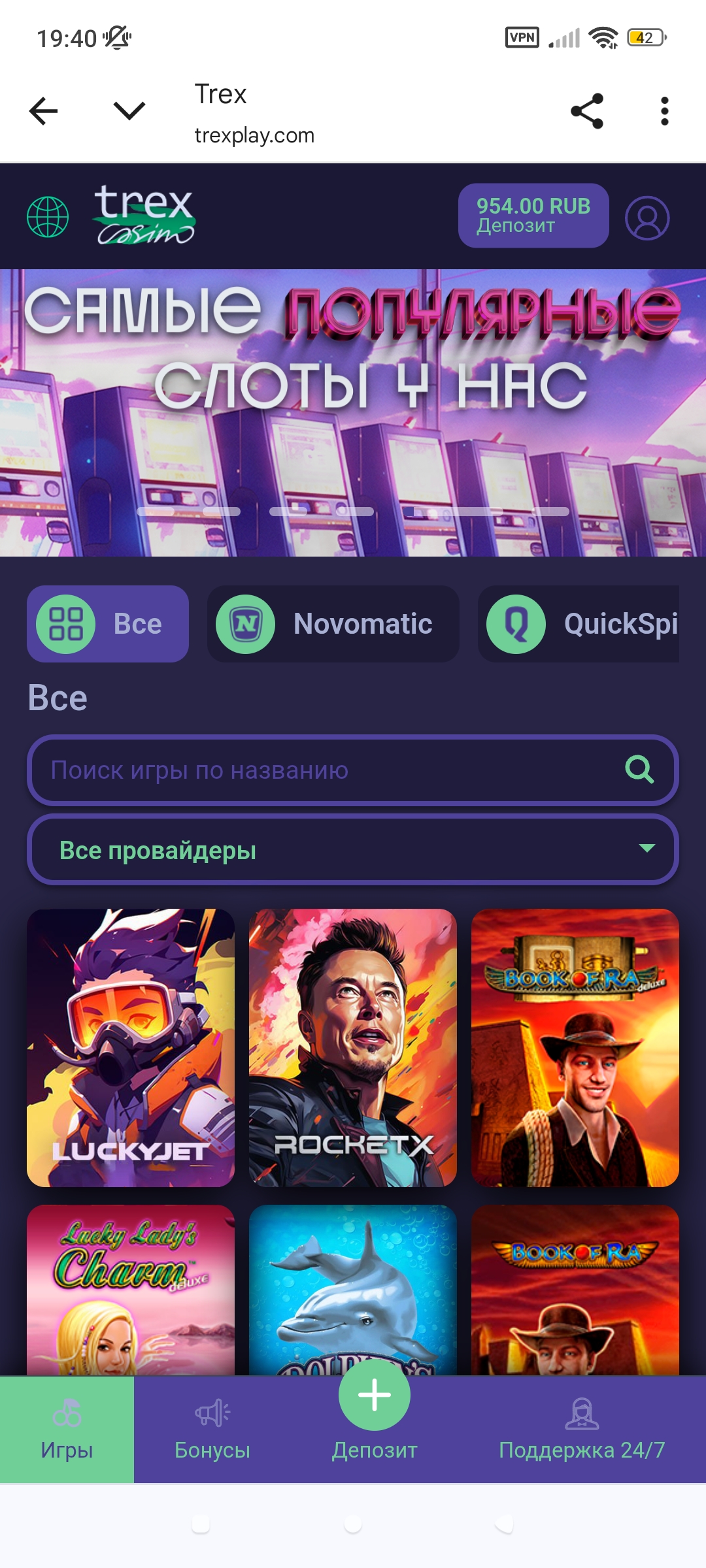Open Lucky Lady's Charm deluxe slot
The image size is (706, 1568).
tap(131, 1290)
